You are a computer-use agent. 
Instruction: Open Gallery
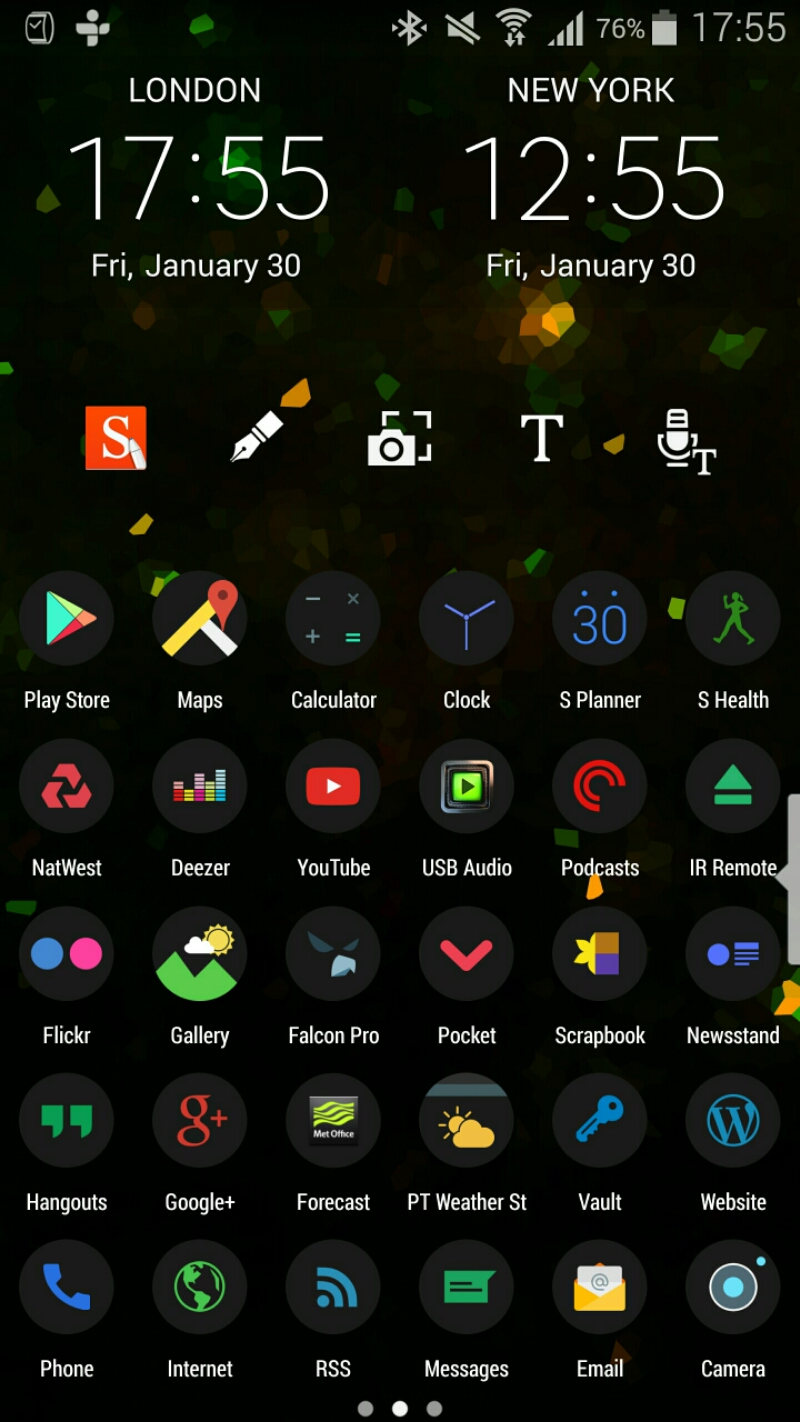point(200,954)
